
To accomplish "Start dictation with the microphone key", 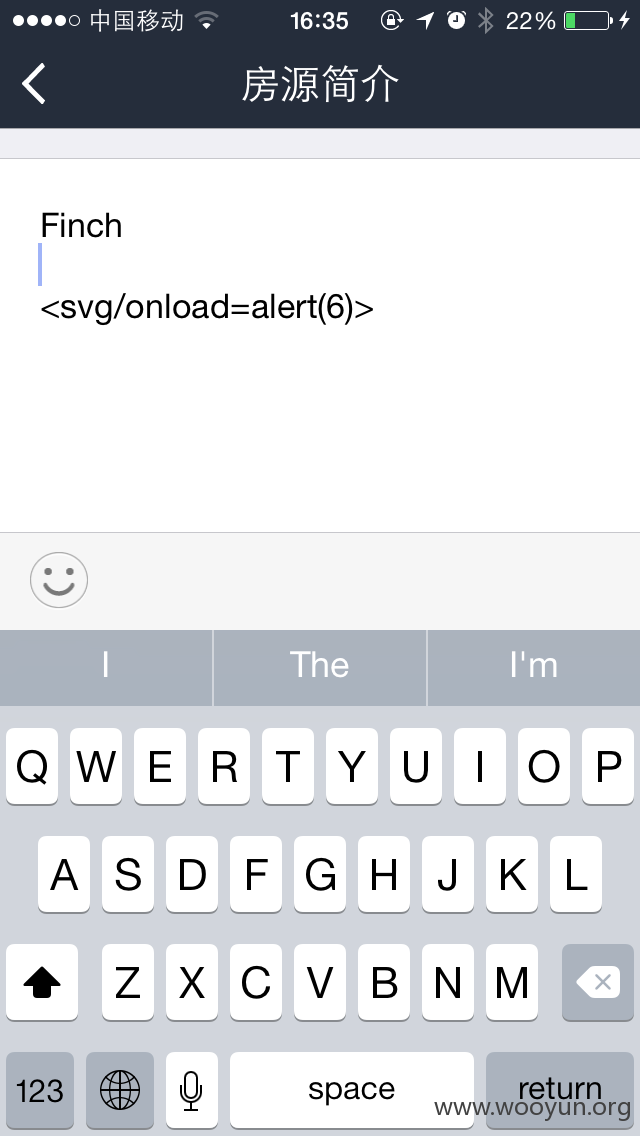I will coord(191,1090).
